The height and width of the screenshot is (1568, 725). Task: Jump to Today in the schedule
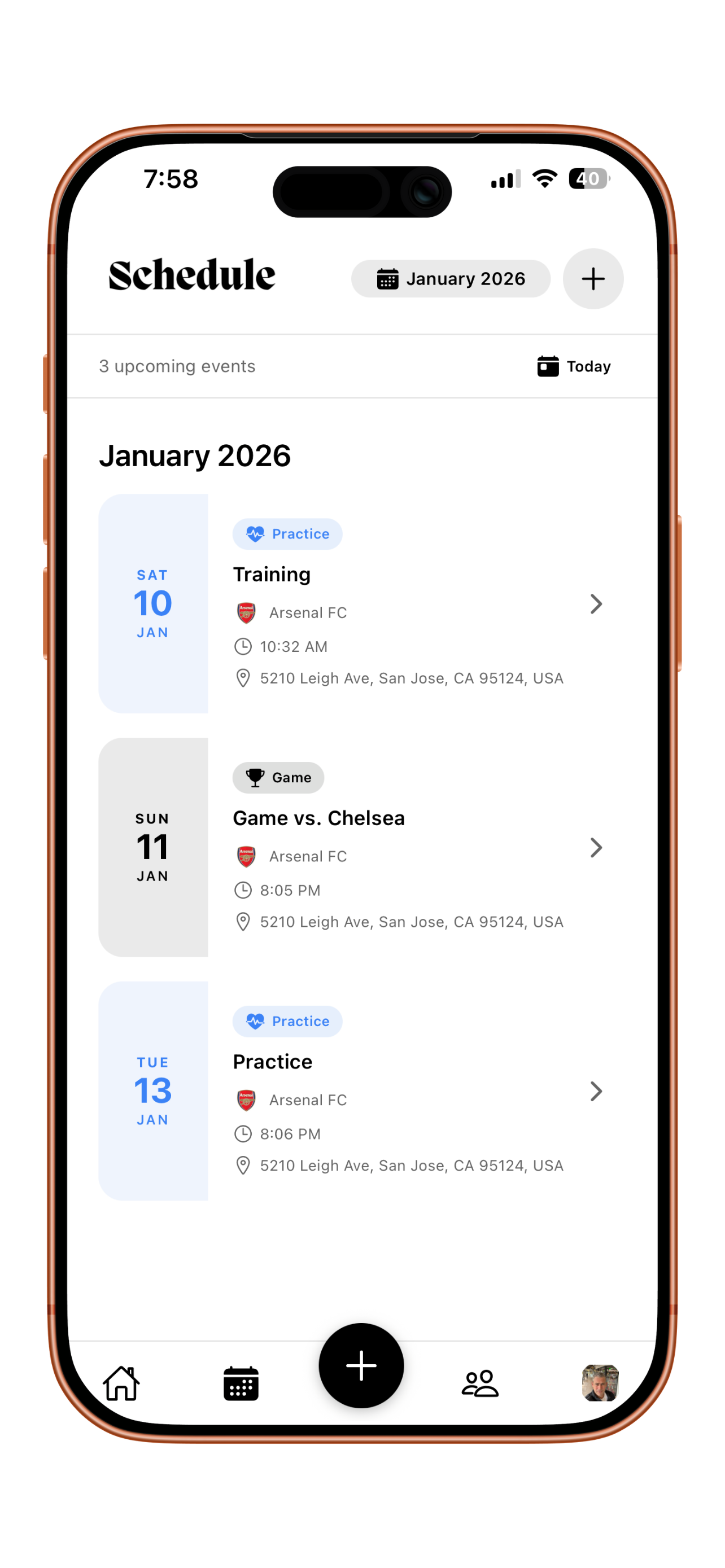574,366
